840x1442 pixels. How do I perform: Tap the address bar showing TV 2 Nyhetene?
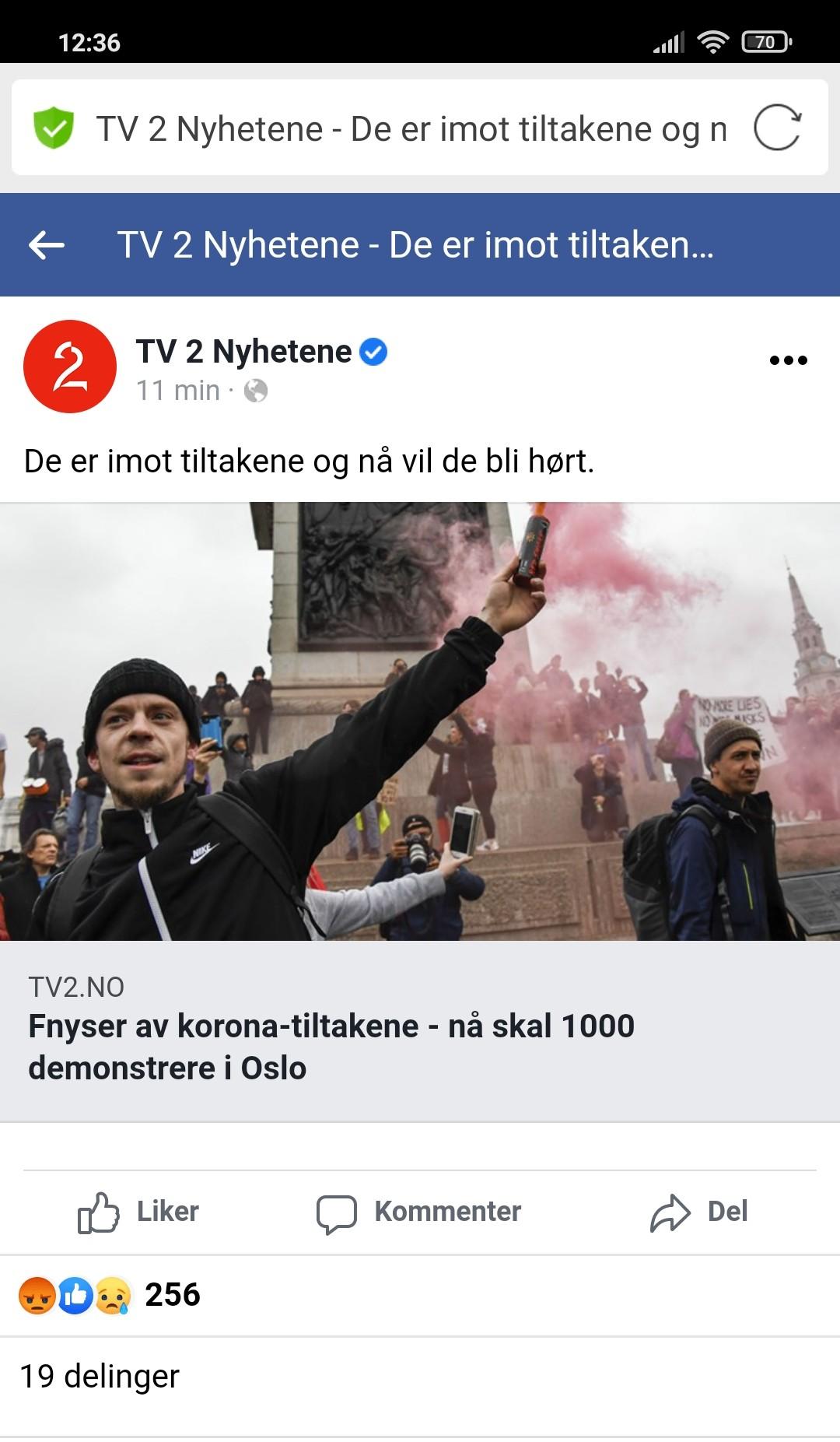411,128
